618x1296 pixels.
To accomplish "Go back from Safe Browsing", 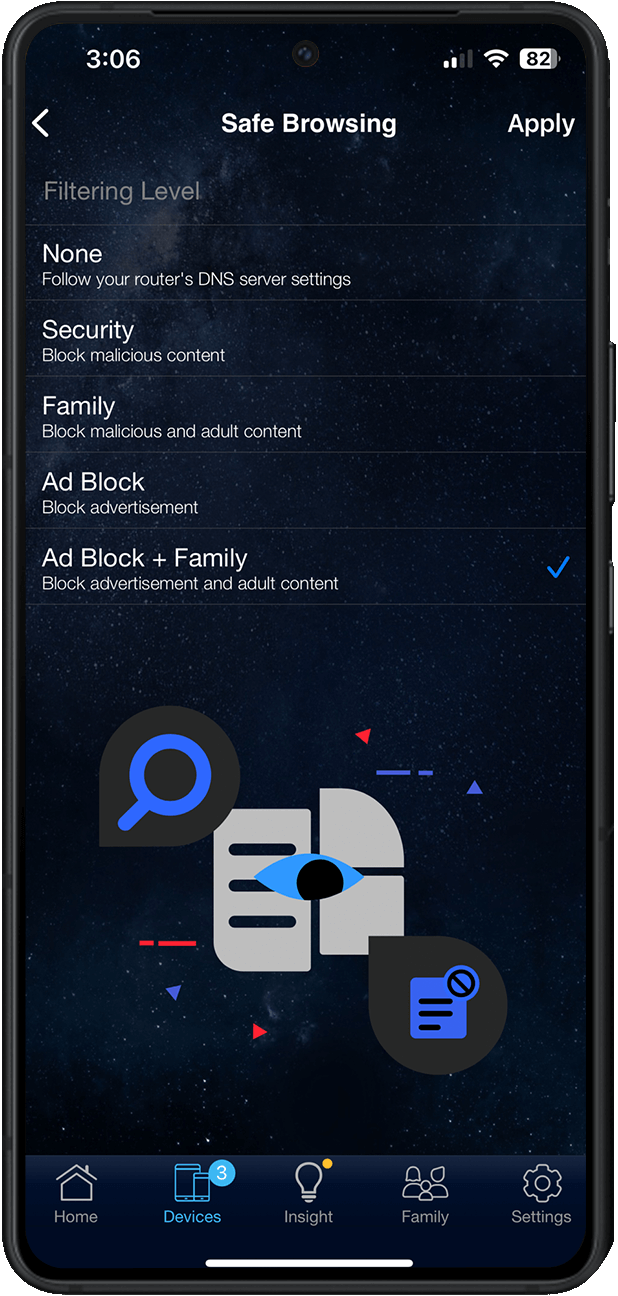I will pos(41,124).
